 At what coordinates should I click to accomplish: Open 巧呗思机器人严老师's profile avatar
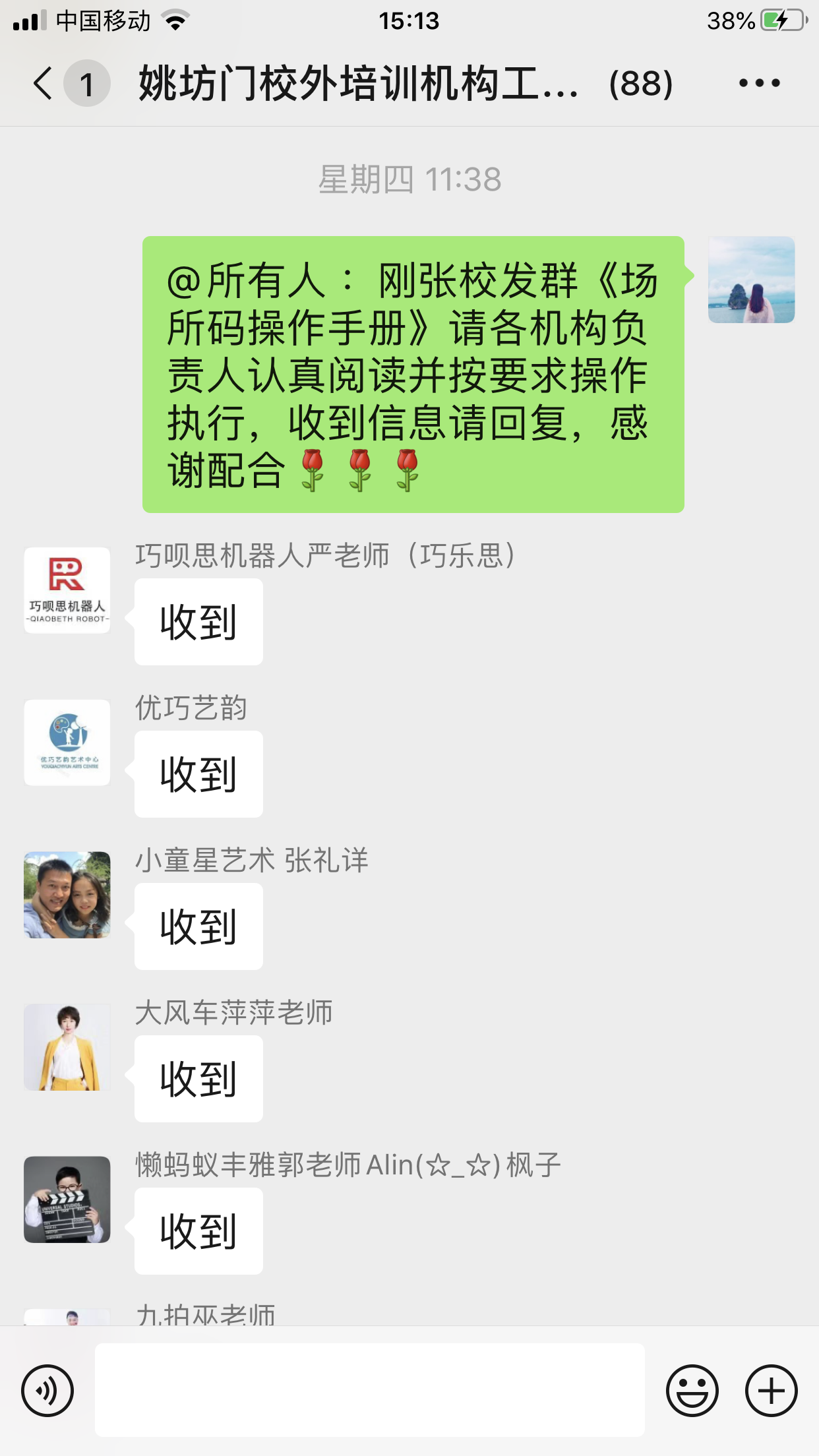pos(67,590)
